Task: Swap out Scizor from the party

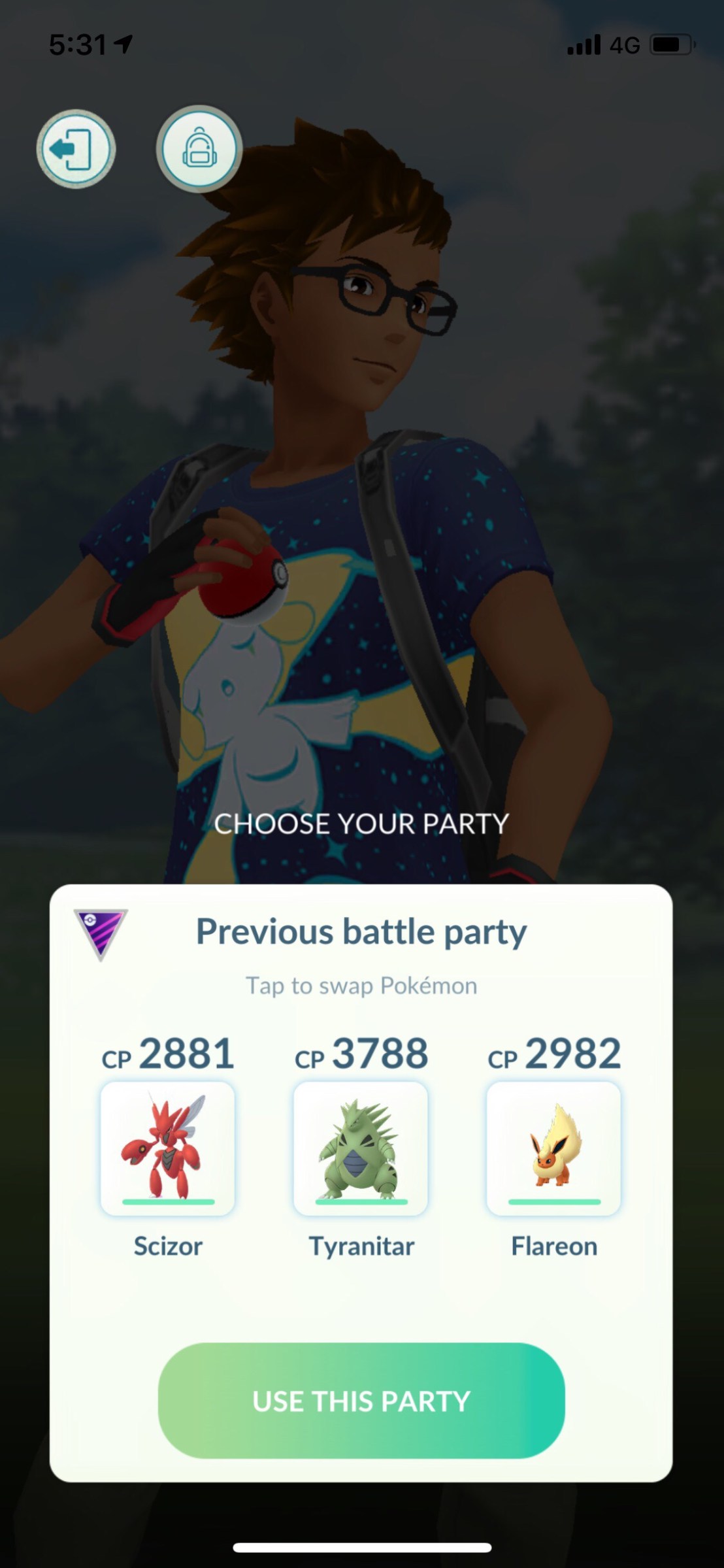Action: 168,1148
